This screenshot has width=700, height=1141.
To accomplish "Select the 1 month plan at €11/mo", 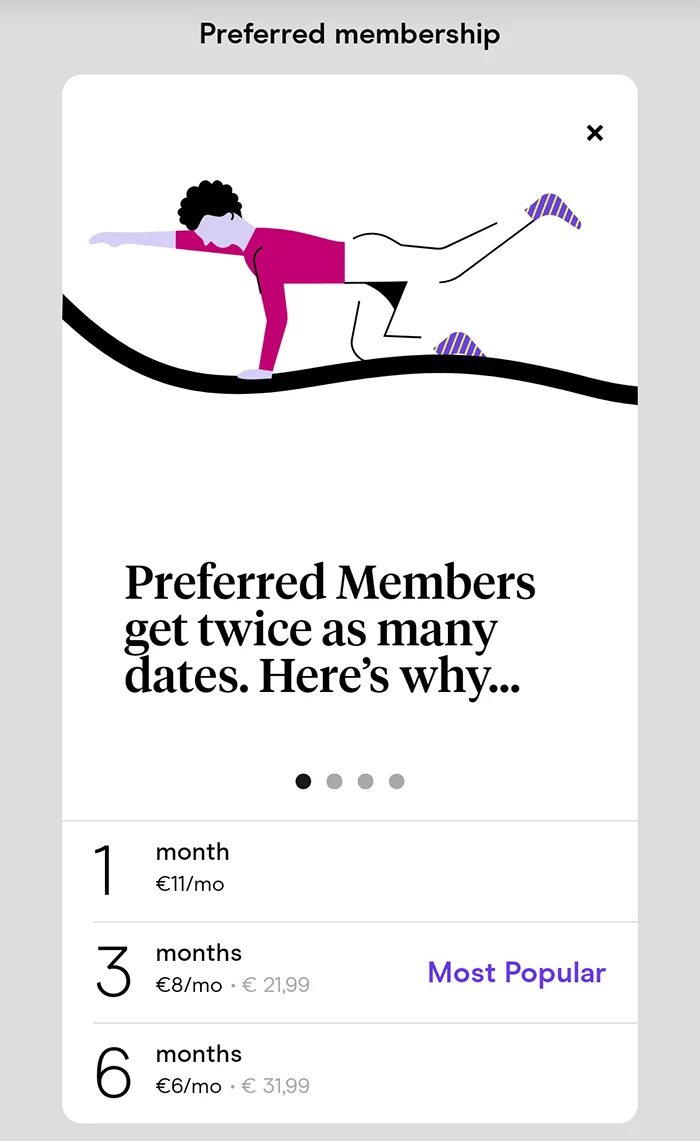I will coord(349,870).
